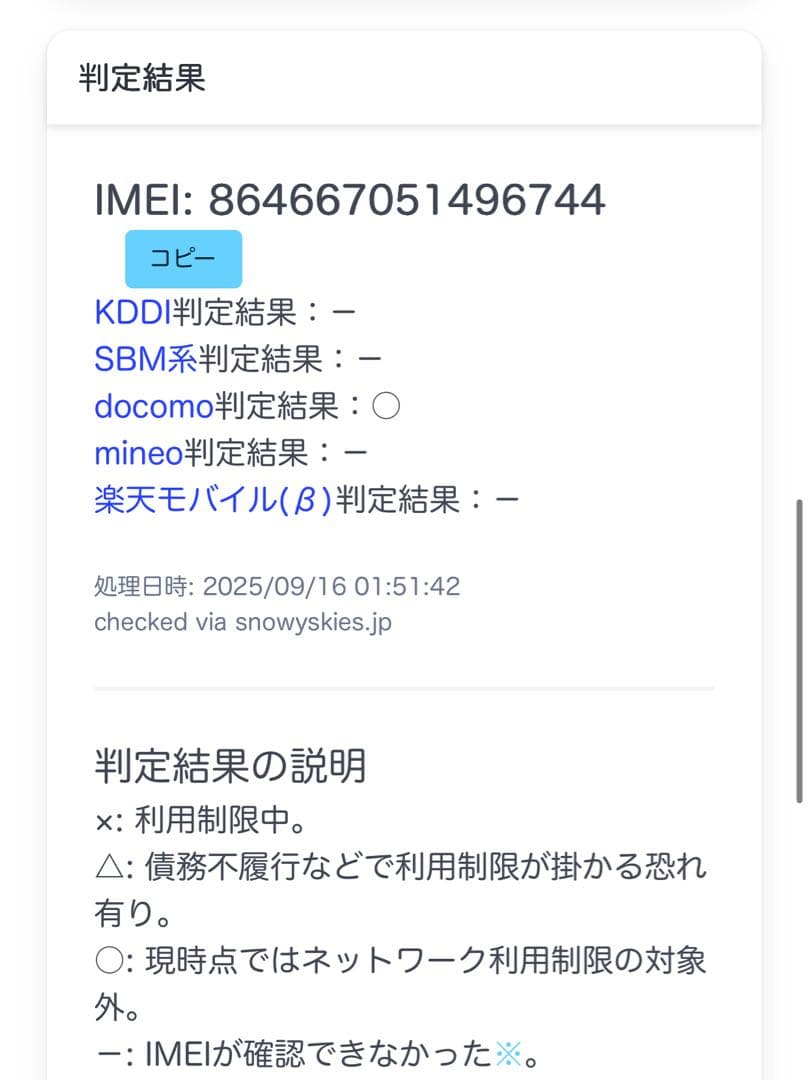Select the IMEI number text
The width and height of the screenshot is (809, 1080).
pyautogui.click(x=405, y=199)
